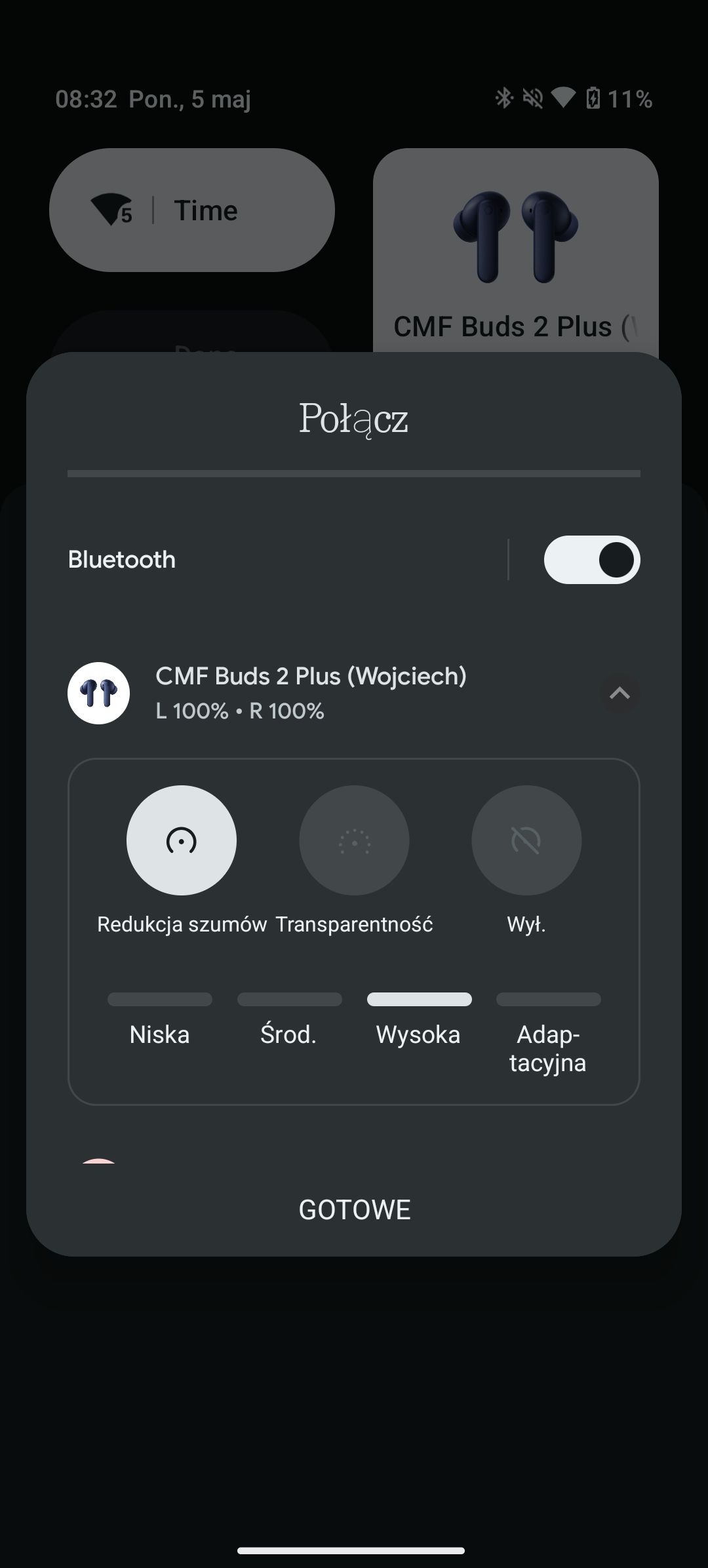Screen dimensions: 708x1568
Task: Open the CMF Buds 2 Plus (Wojciech) row
Action: (x=311, y=693)
